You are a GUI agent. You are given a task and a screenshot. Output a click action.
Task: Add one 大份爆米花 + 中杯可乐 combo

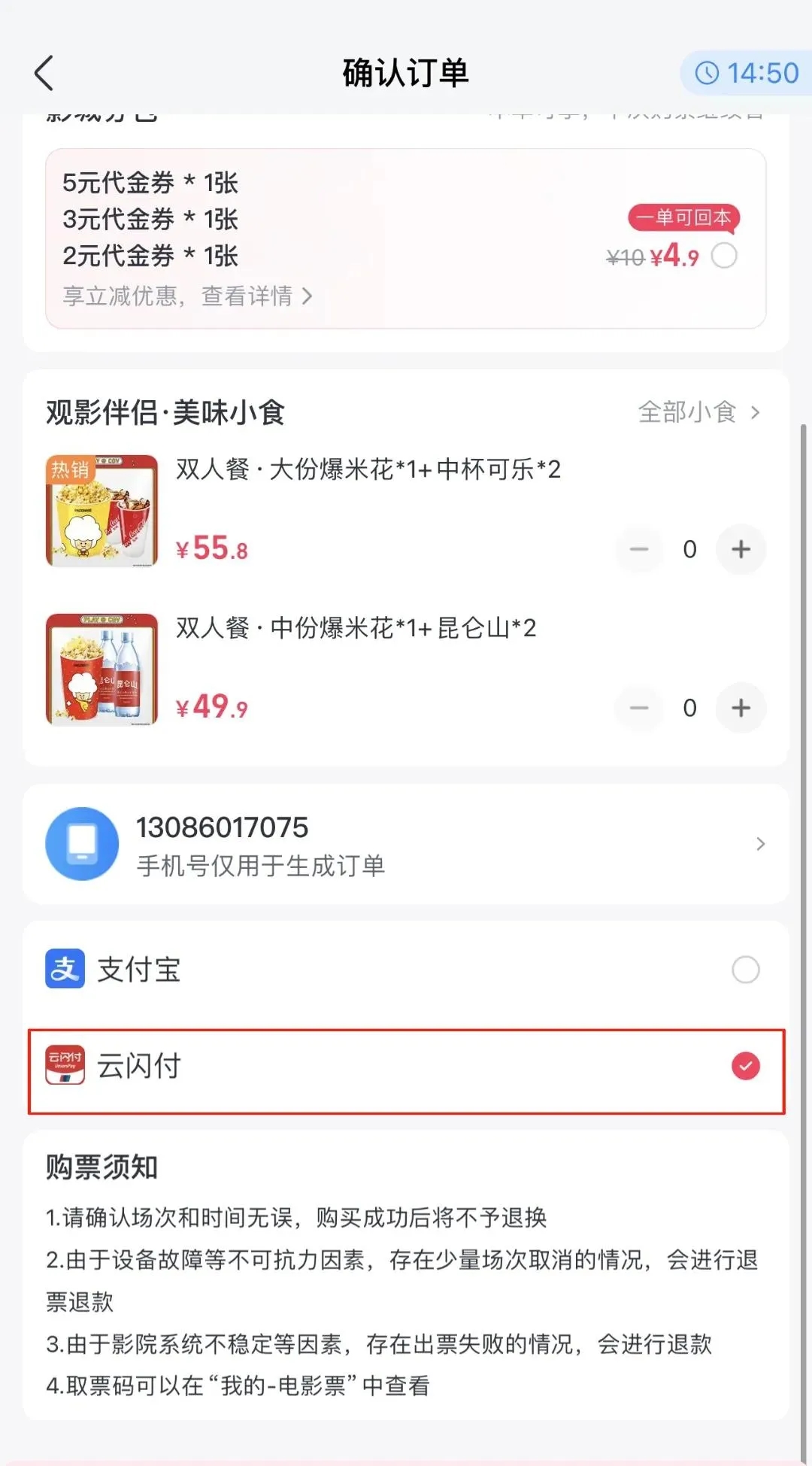[x=741, y=549]
